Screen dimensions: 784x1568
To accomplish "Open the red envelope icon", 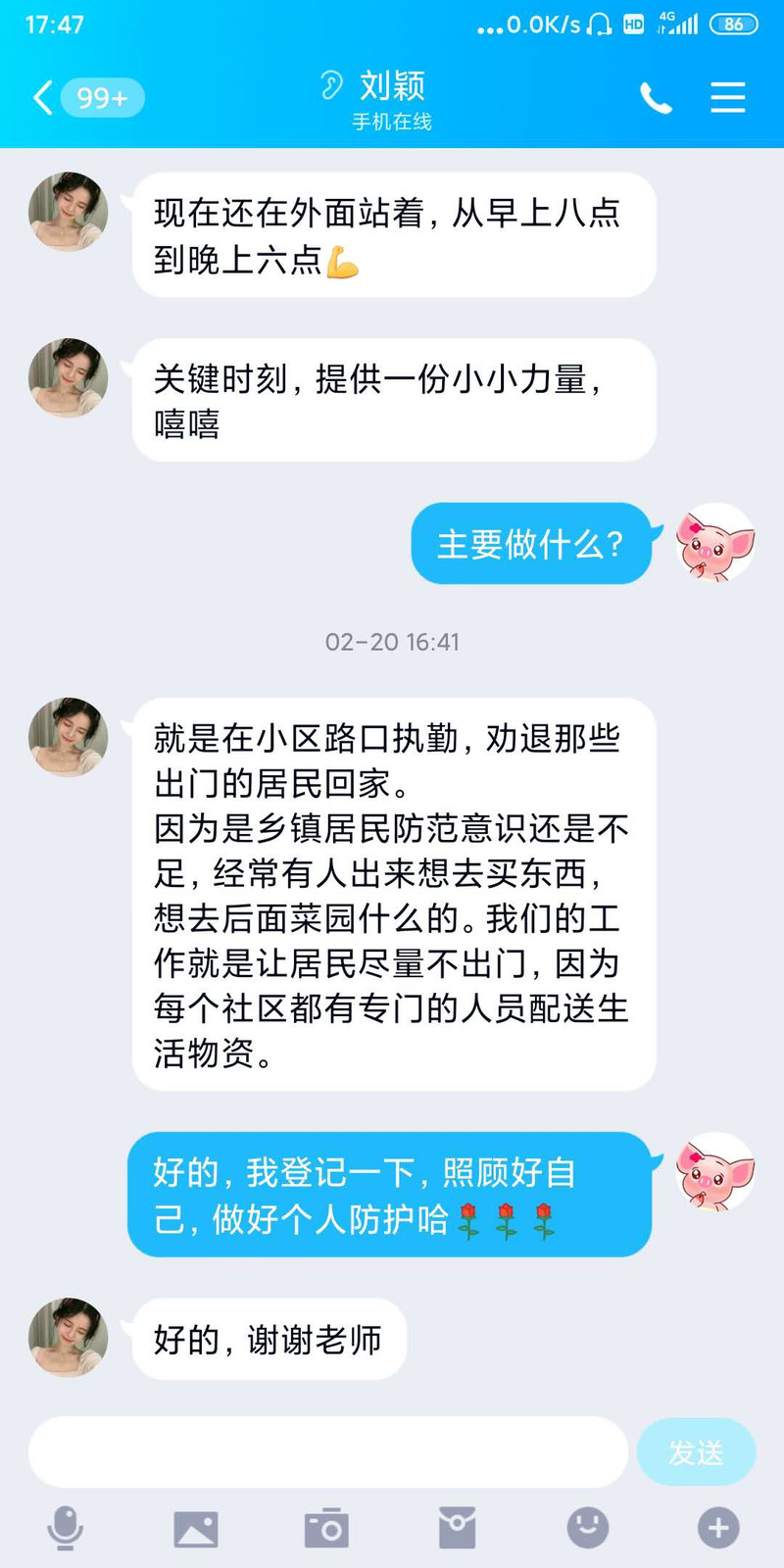I will [x=457, y=1528].
